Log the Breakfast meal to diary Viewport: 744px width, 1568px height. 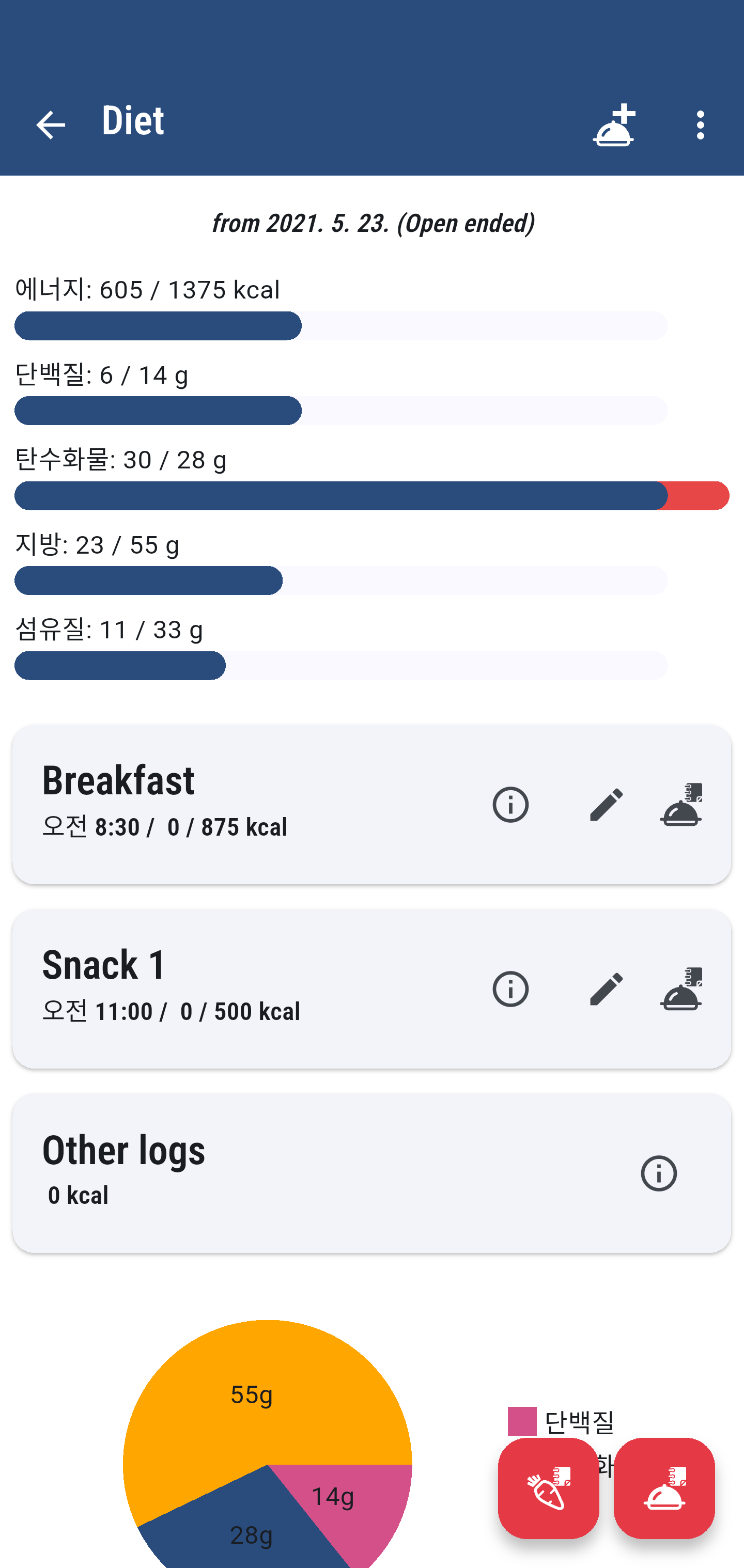coord(681,805)
